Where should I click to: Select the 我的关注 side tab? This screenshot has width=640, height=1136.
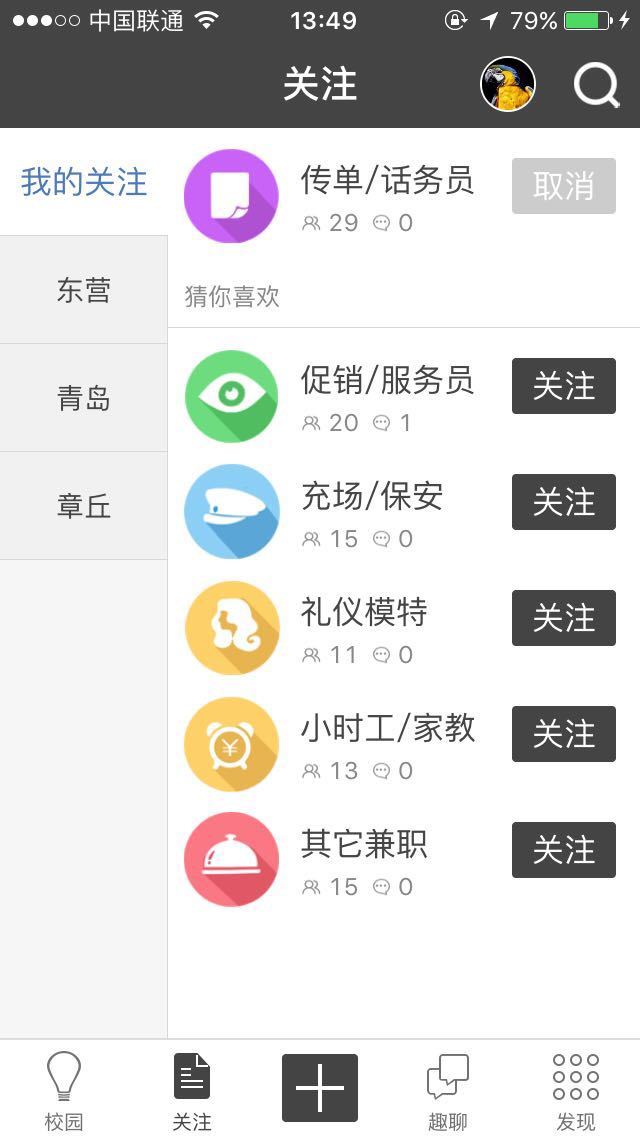(84, 183)
